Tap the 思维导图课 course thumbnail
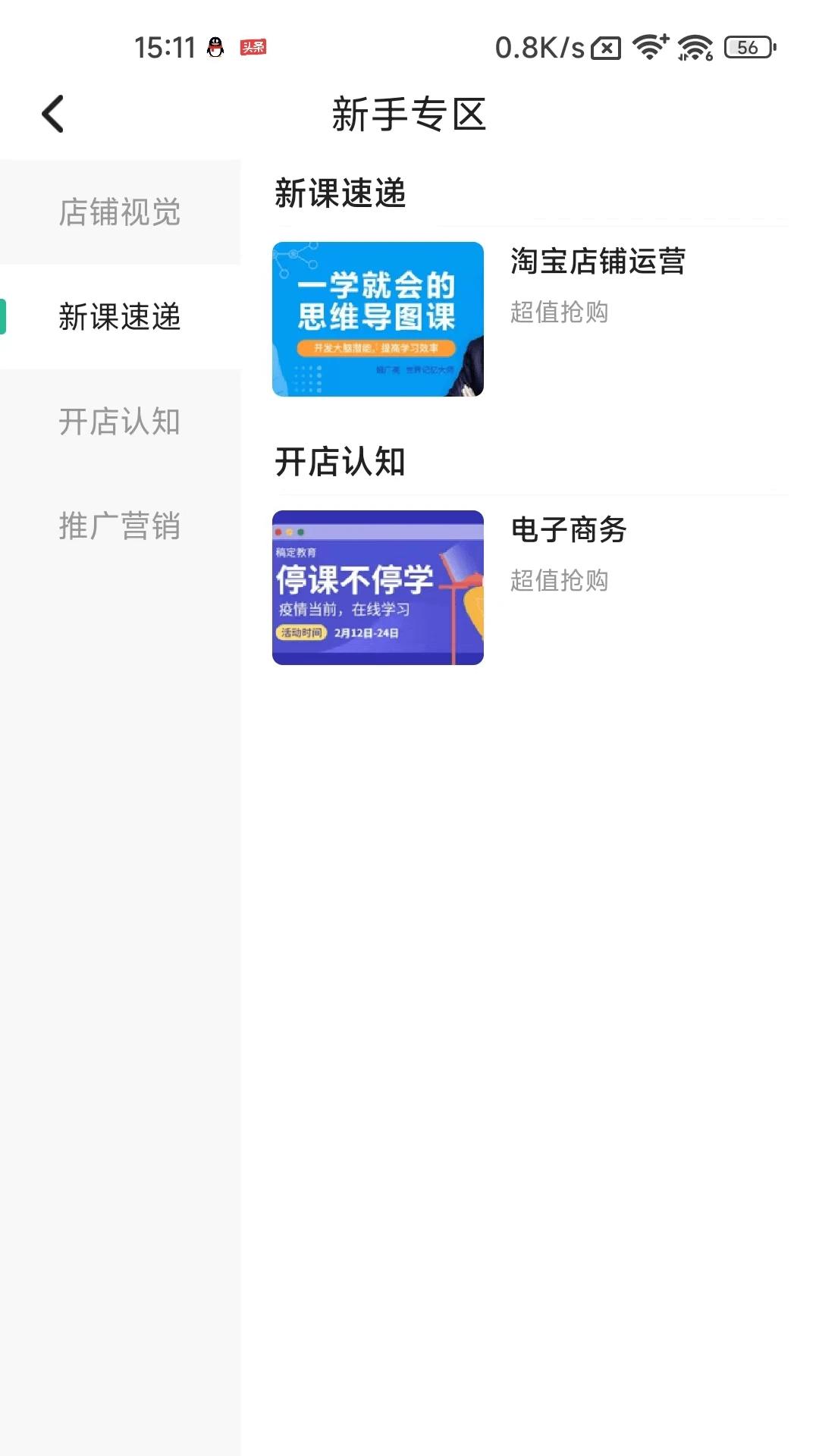This screenshot has height=1456, width=819. click(378, 319)
